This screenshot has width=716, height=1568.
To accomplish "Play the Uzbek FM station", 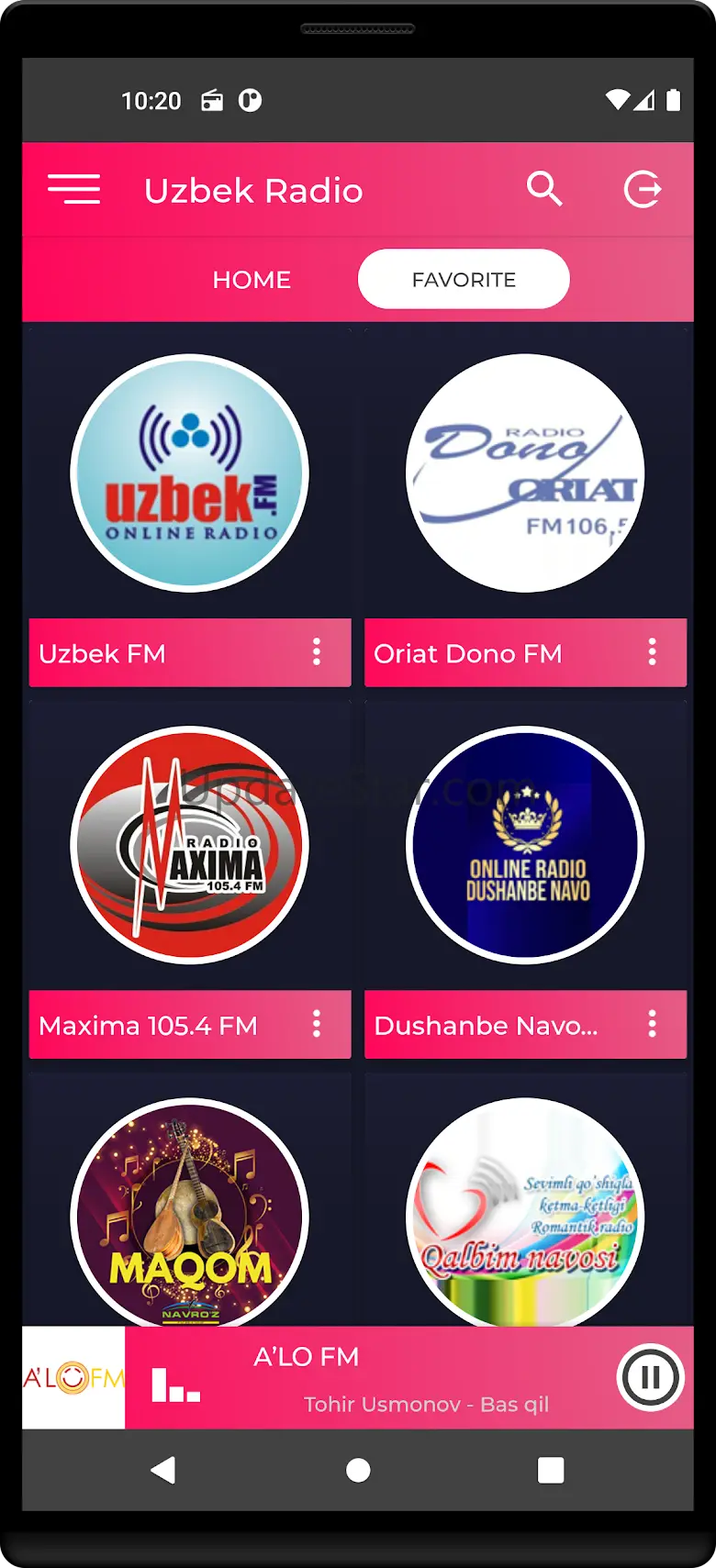I will (x=190, y=473).
